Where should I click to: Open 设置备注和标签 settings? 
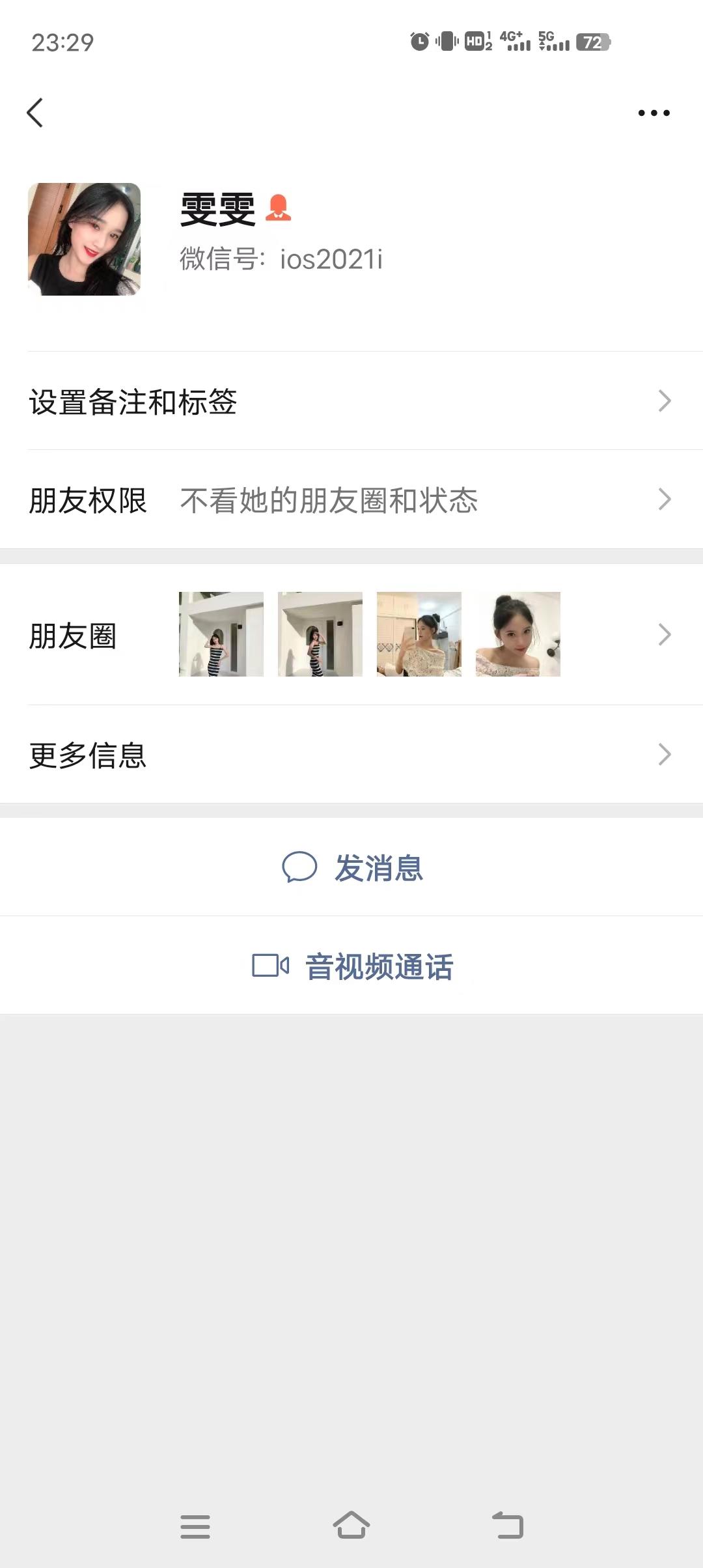pyautogui.click(x=351, y=401)
